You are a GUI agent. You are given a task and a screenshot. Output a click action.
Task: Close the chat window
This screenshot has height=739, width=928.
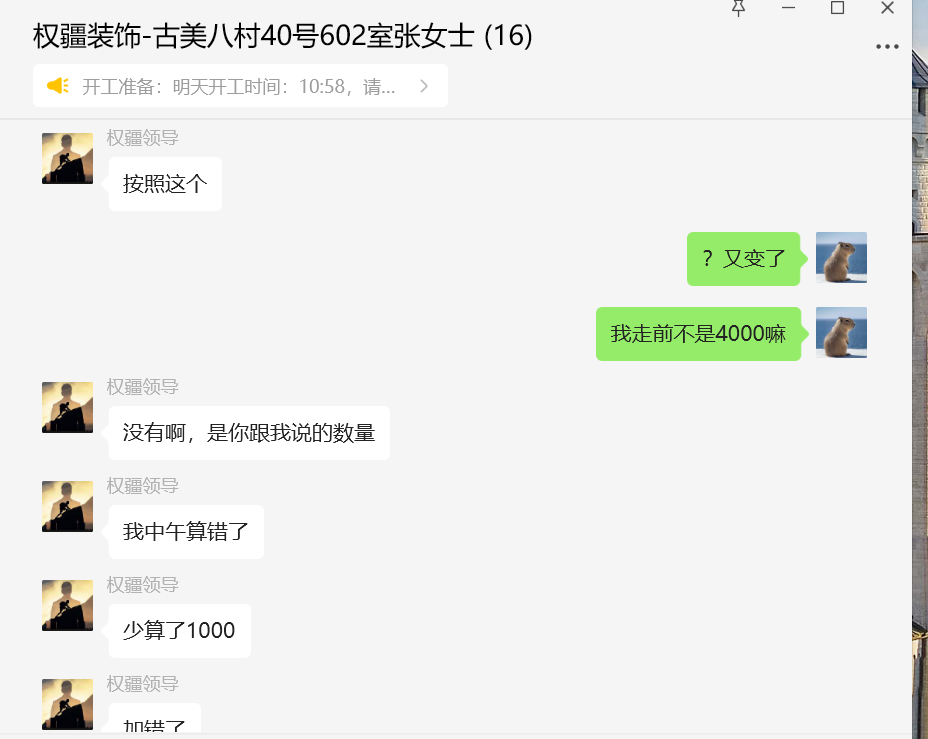pos(887,8)
